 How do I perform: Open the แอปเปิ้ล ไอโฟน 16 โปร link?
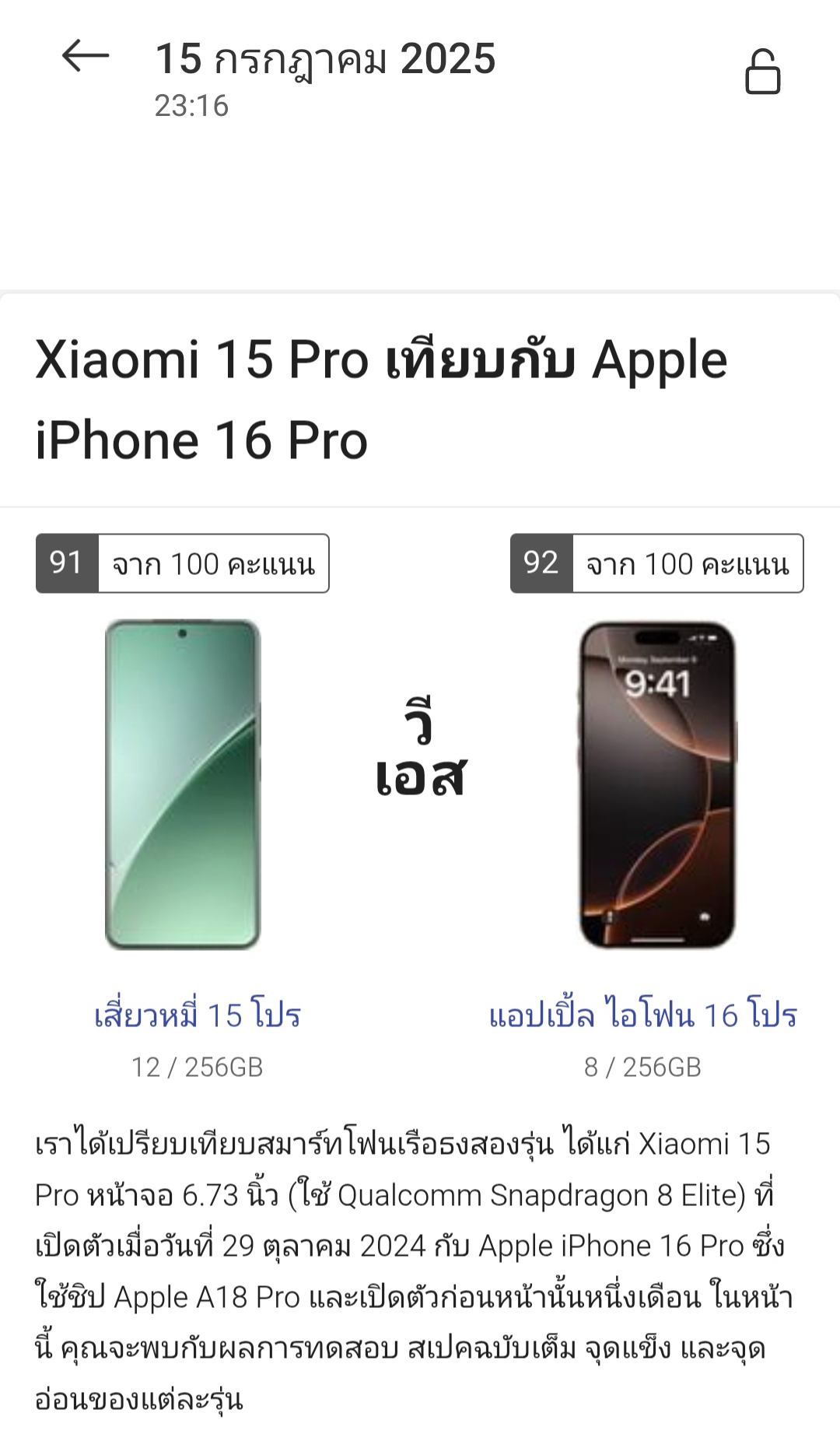point(642,1015)
